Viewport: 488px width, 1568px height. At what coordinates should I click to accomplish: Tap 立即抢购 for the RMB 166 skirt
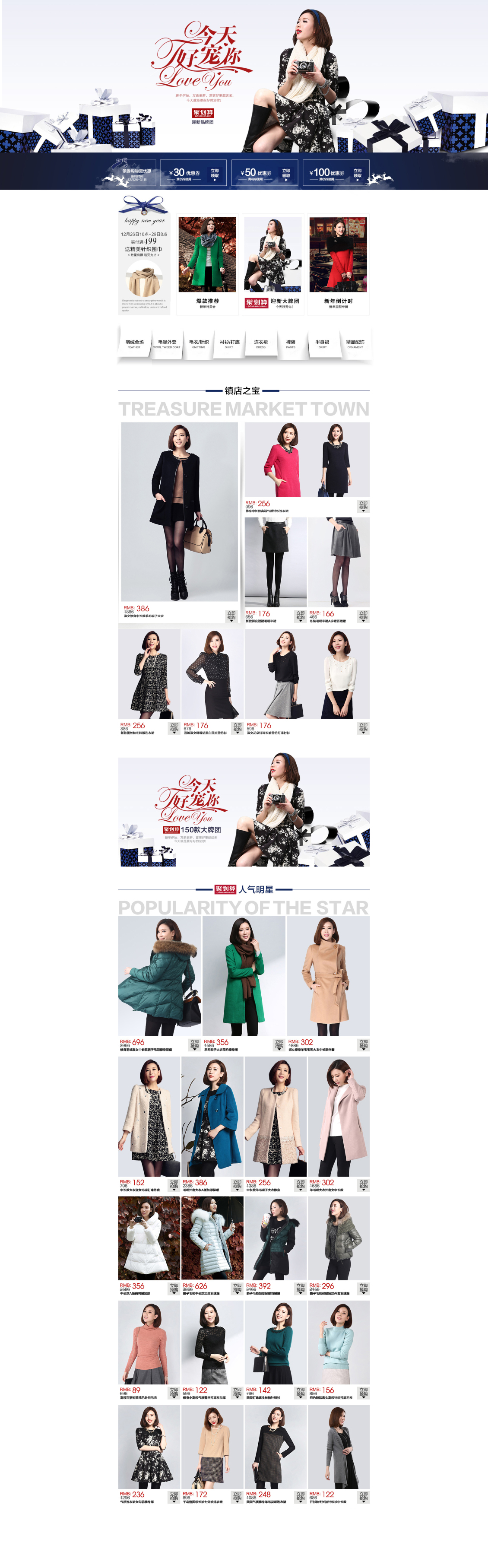(x=363, y=616)
